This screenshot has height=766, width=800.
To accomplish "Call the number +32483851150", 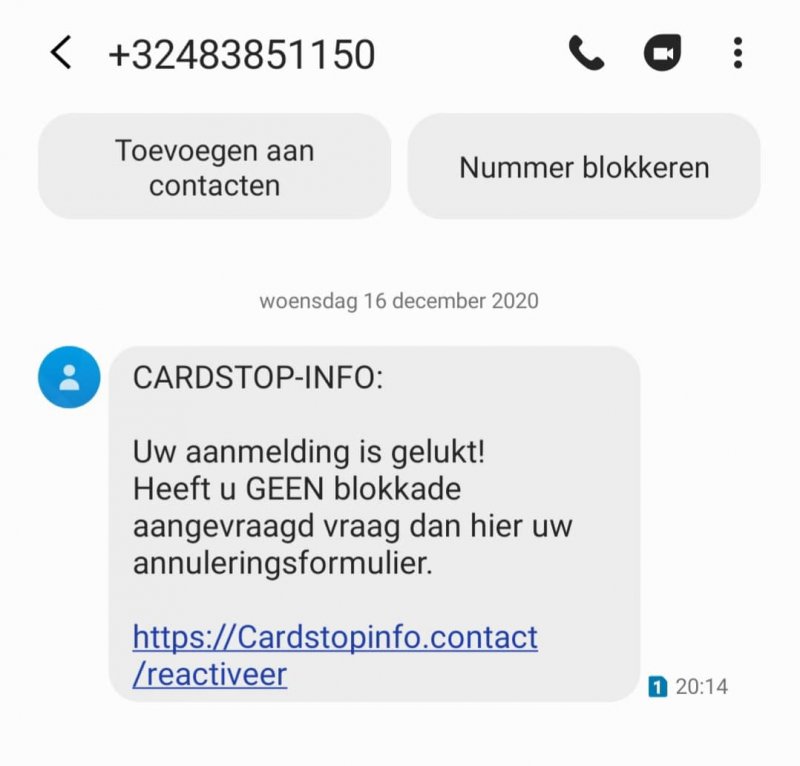I will (587, 53).
